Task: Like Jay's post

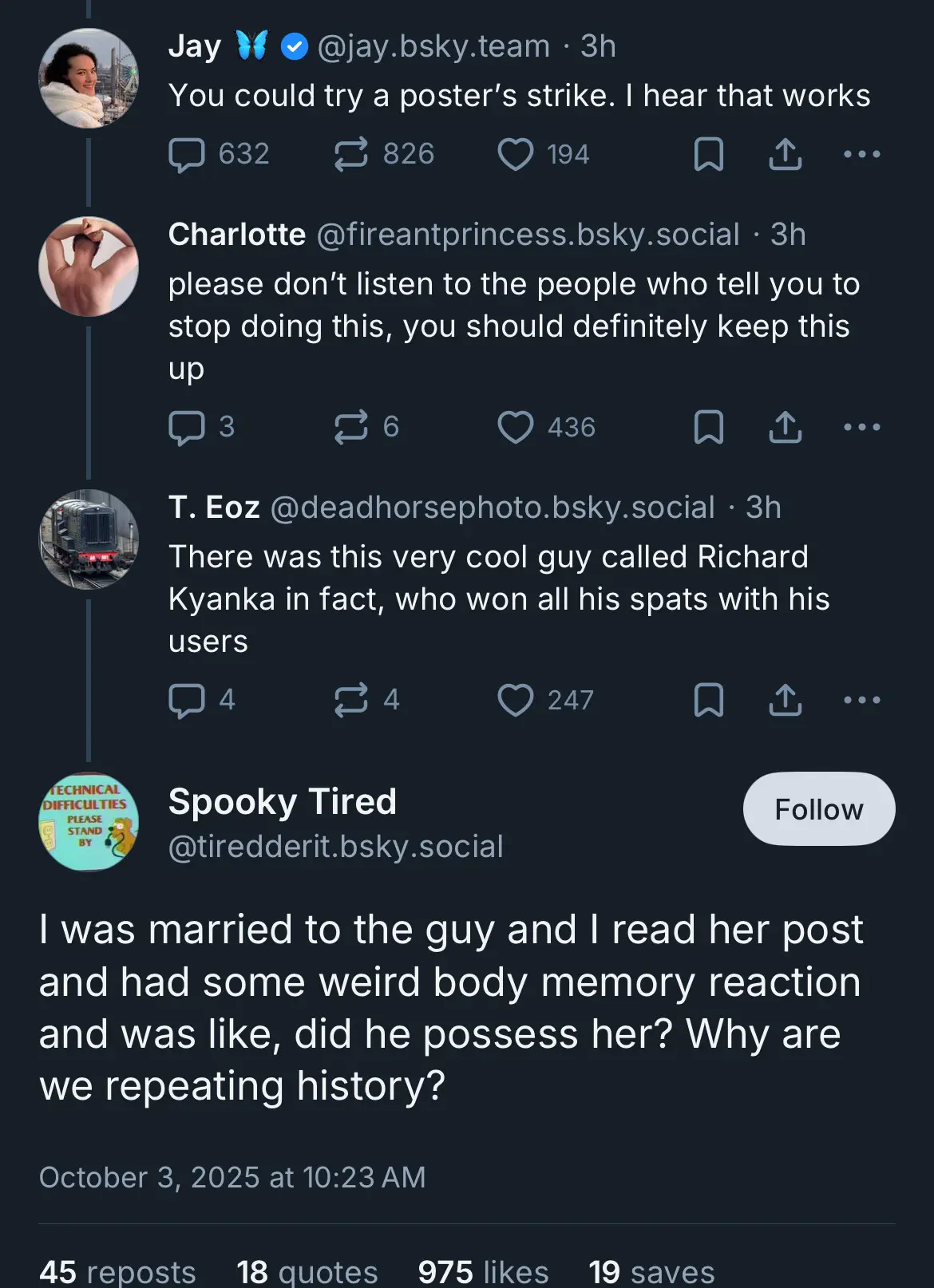Action: pyautogui.click(x=516, y=154)
